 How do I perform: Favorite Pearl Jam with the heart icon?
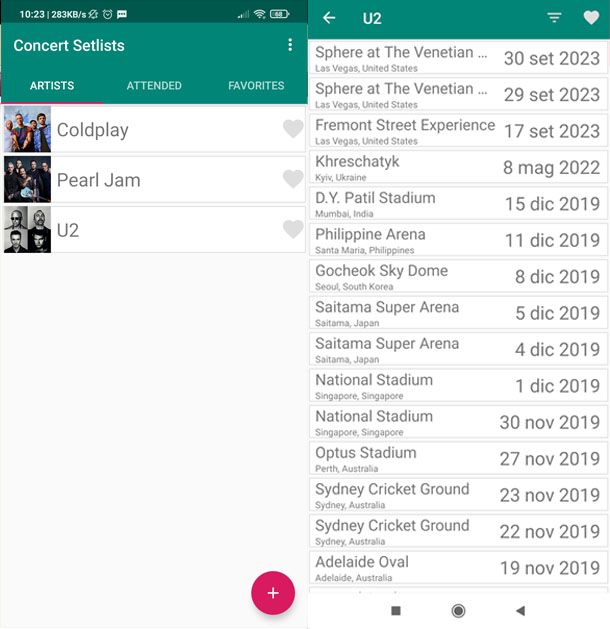click(293, 180)
